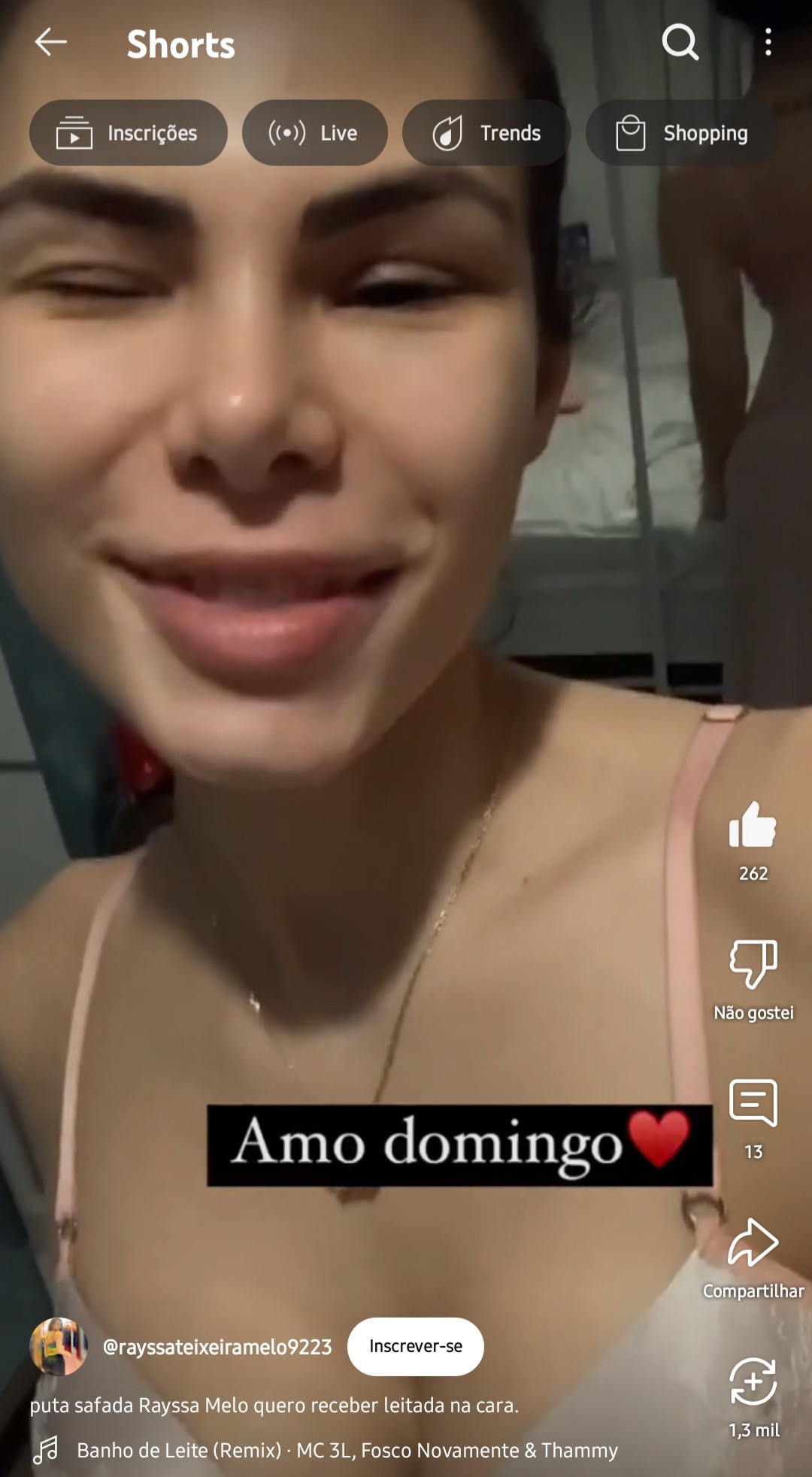The image size is (812, 1477).
Task: Select the Inscrições chip
Action: tap(129, 133)
